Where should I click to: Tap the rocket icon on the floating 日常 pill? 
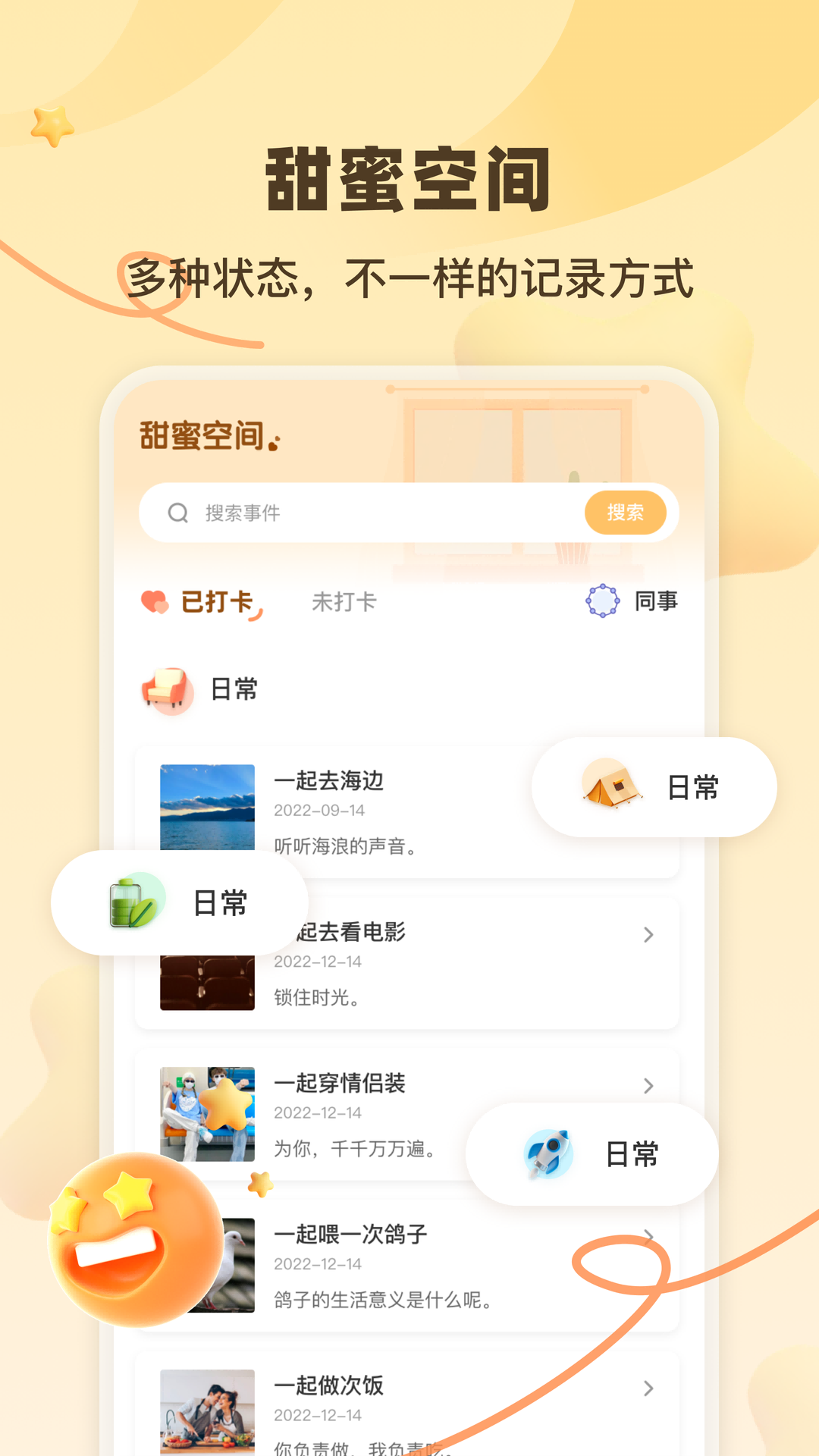[551, 1153]
